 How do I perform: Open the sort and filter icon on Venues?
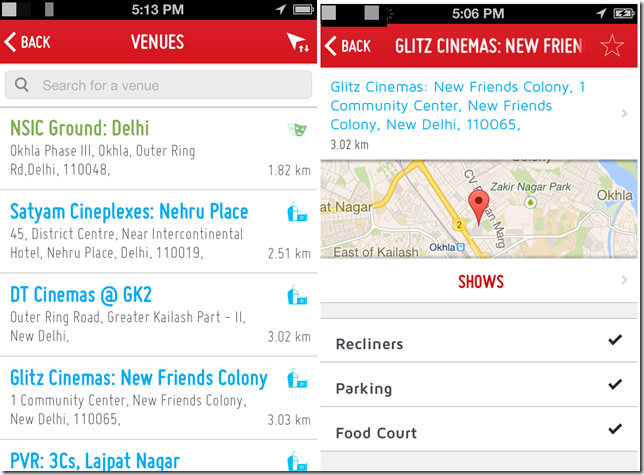pos(297,42)
